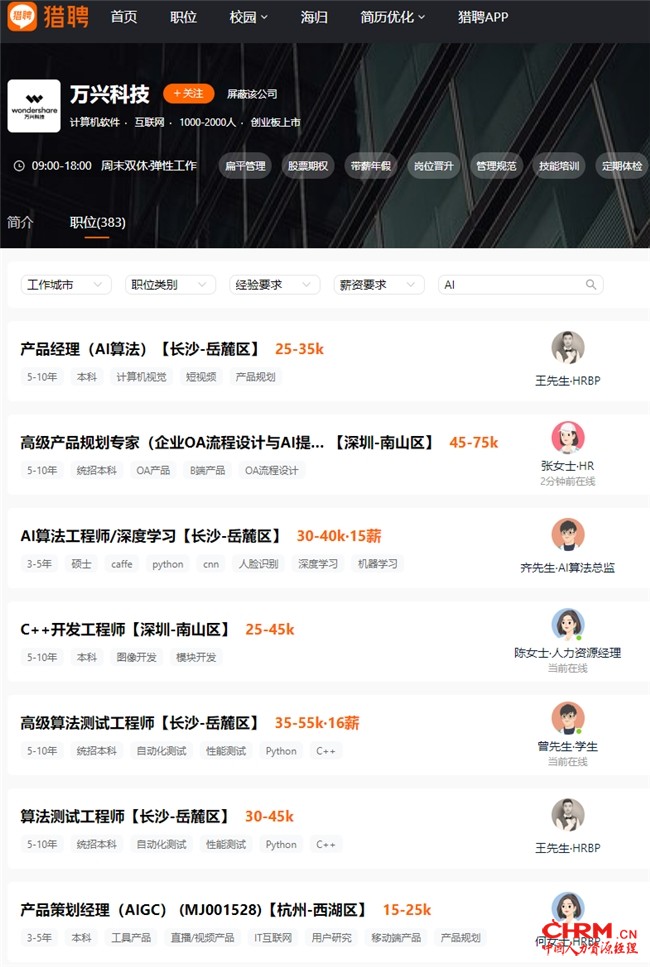Expand the 简历优化 menu

[x=392, y=17]
